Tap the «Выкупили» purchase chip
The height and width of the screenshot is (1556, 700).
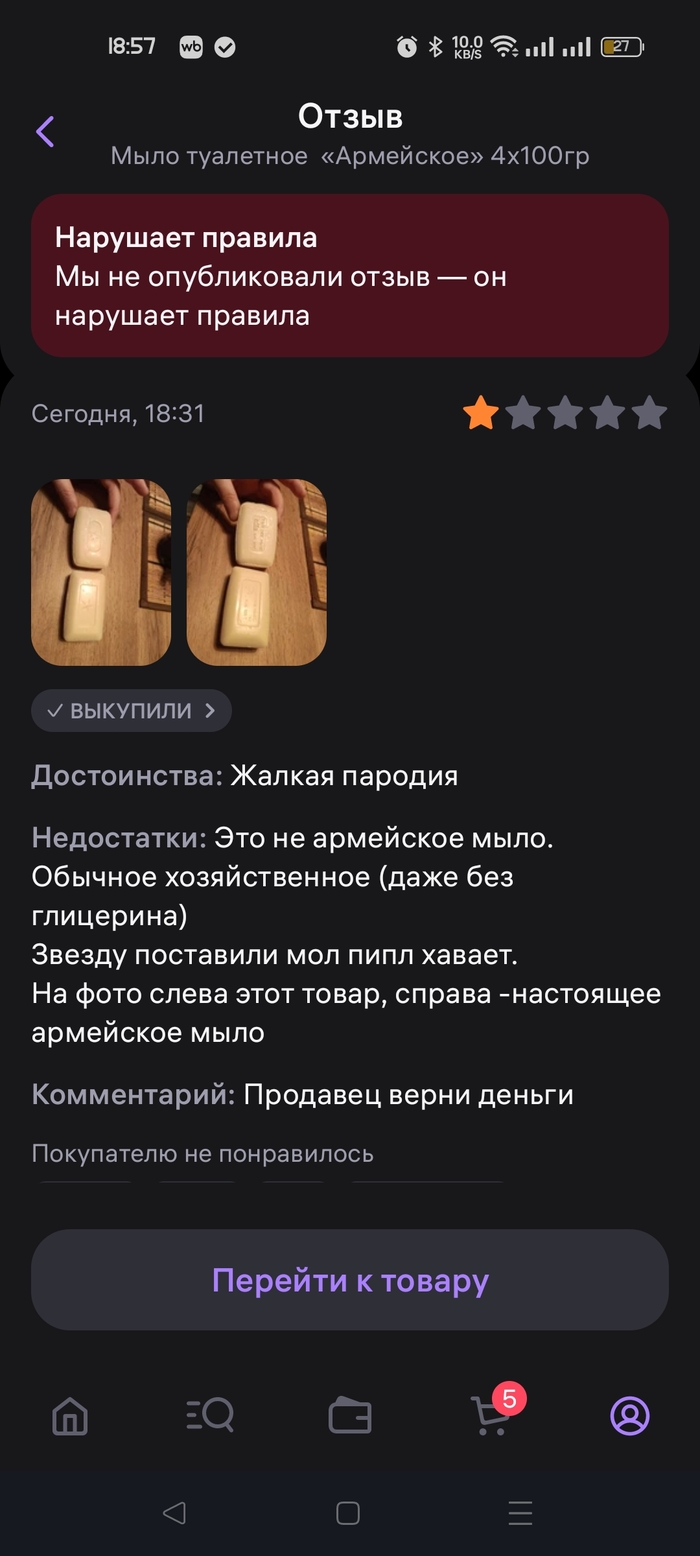coord(131,711)
